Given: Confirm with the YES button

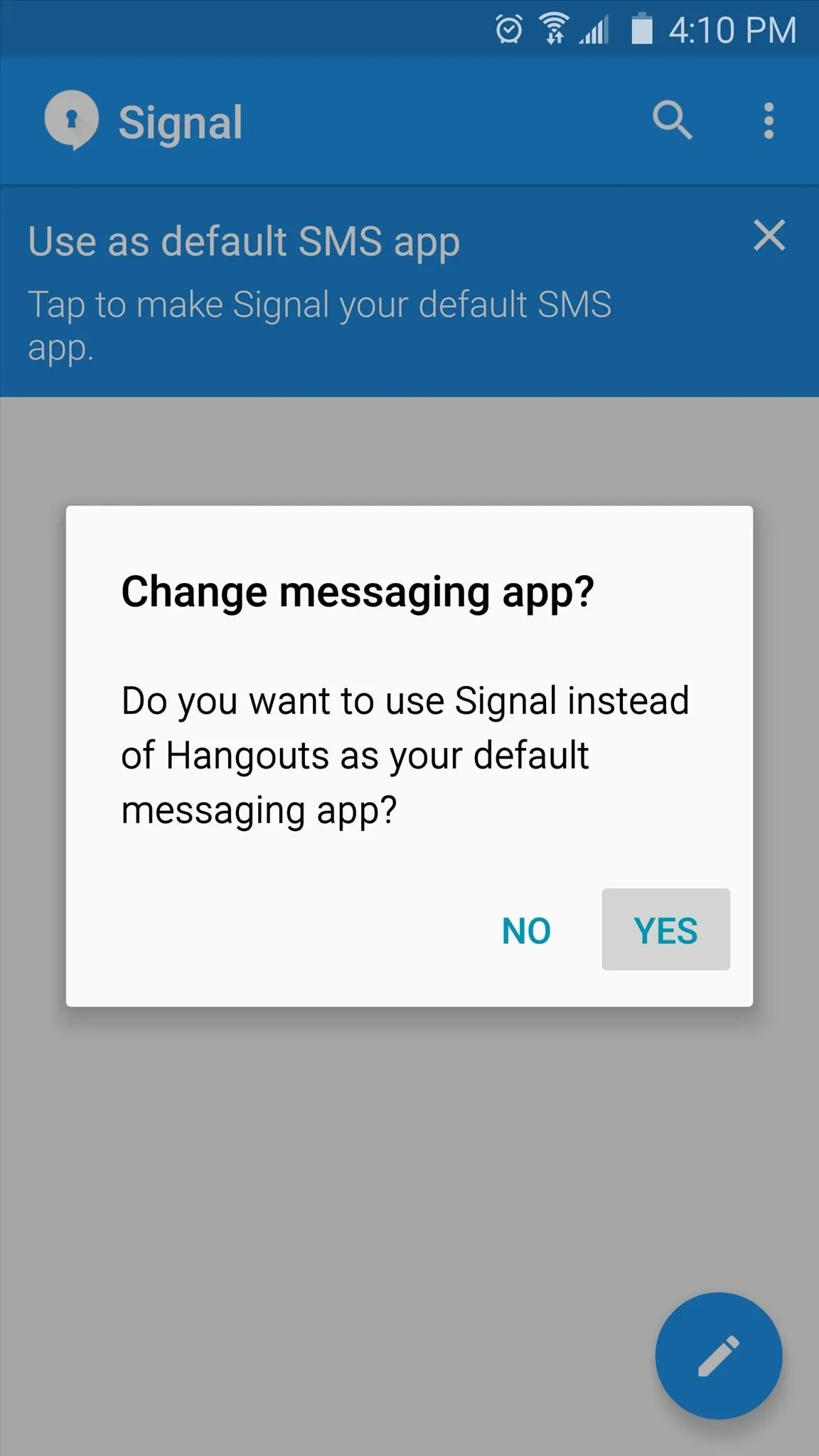Looking at the screenshot, I should pos(665,929).
